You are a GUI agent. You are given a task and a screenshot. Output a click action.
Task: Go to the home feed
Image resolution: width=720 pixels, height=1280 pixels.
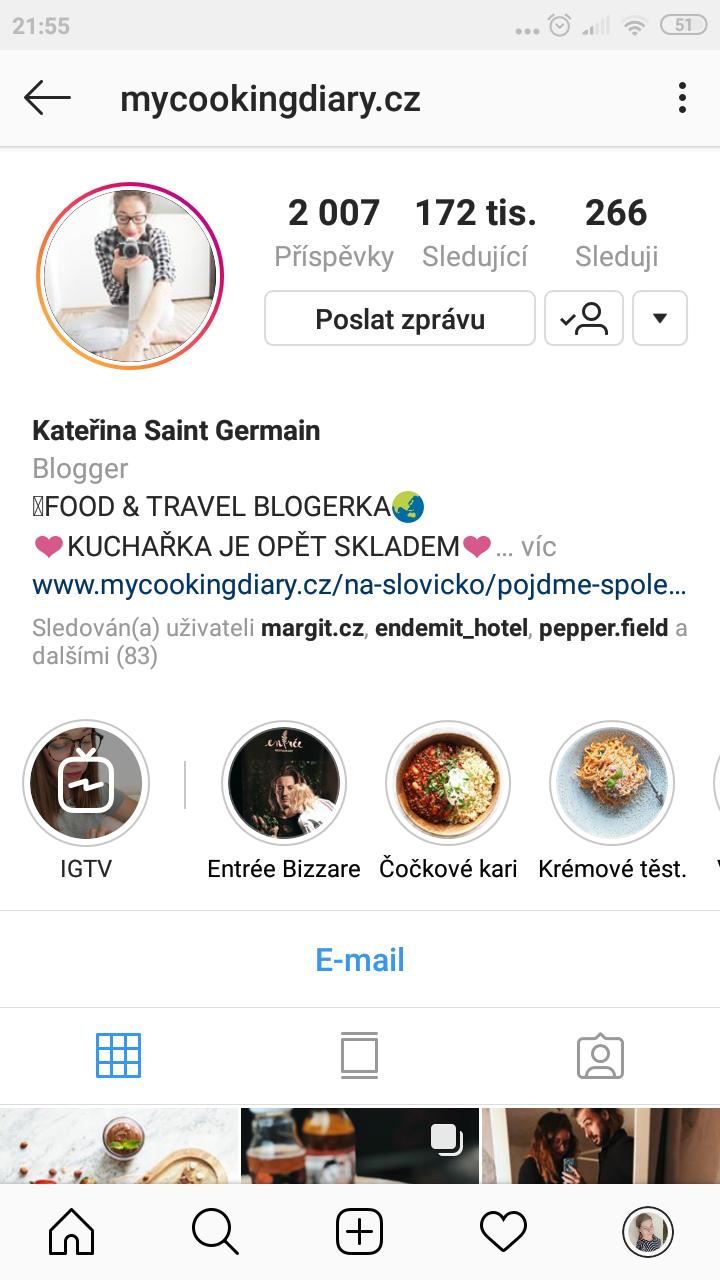click(x=72, y=1231)
